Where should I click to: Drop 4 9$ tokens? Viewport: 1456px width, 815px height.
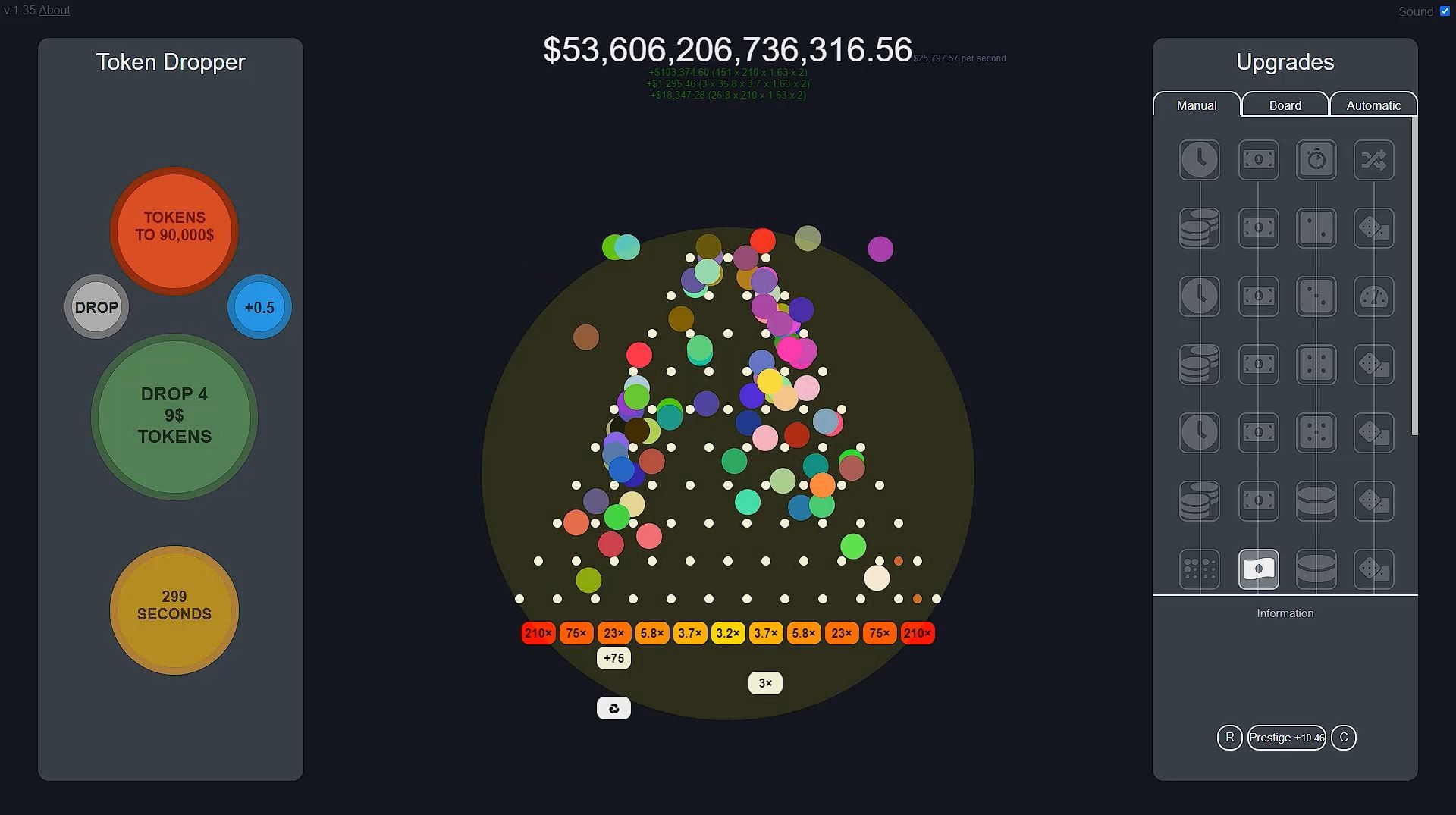click(x=174, y=416)
